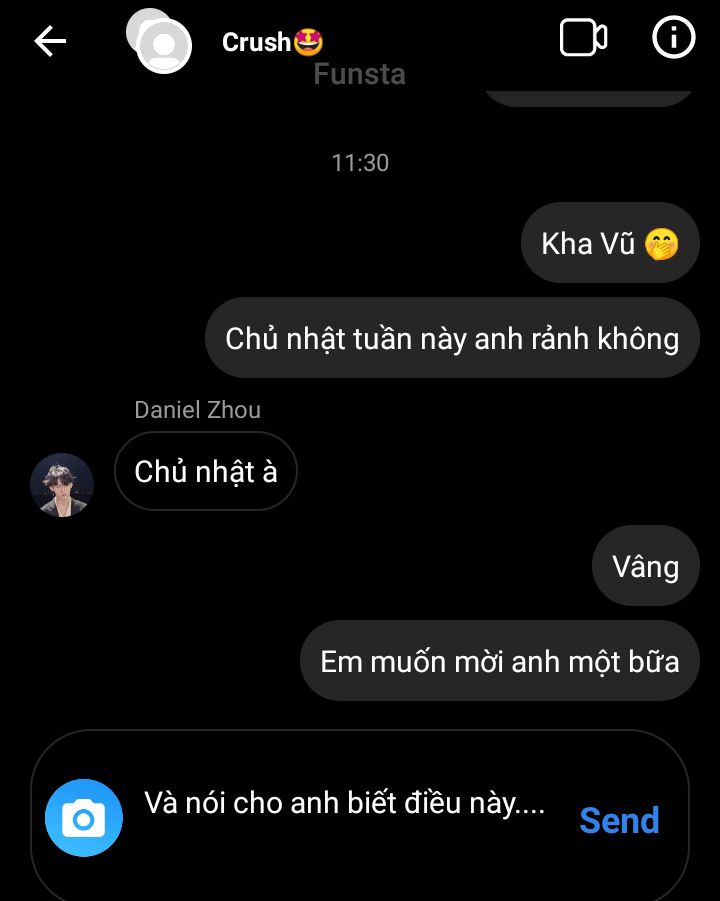Tap Daniel Zhou's profile picture
The width and height of the screenshot is (720, 901).
[x=62, y=485]
